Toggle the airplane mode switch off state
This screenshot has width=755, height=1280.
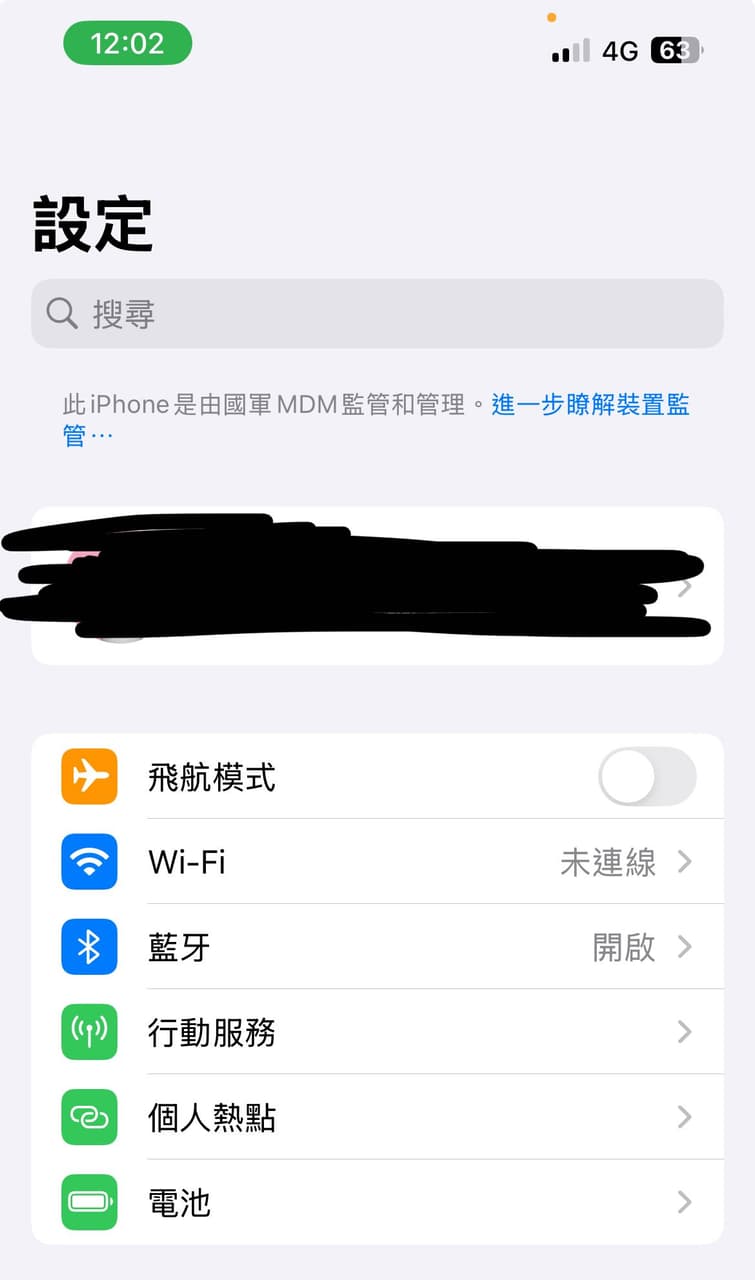(647, 777)
